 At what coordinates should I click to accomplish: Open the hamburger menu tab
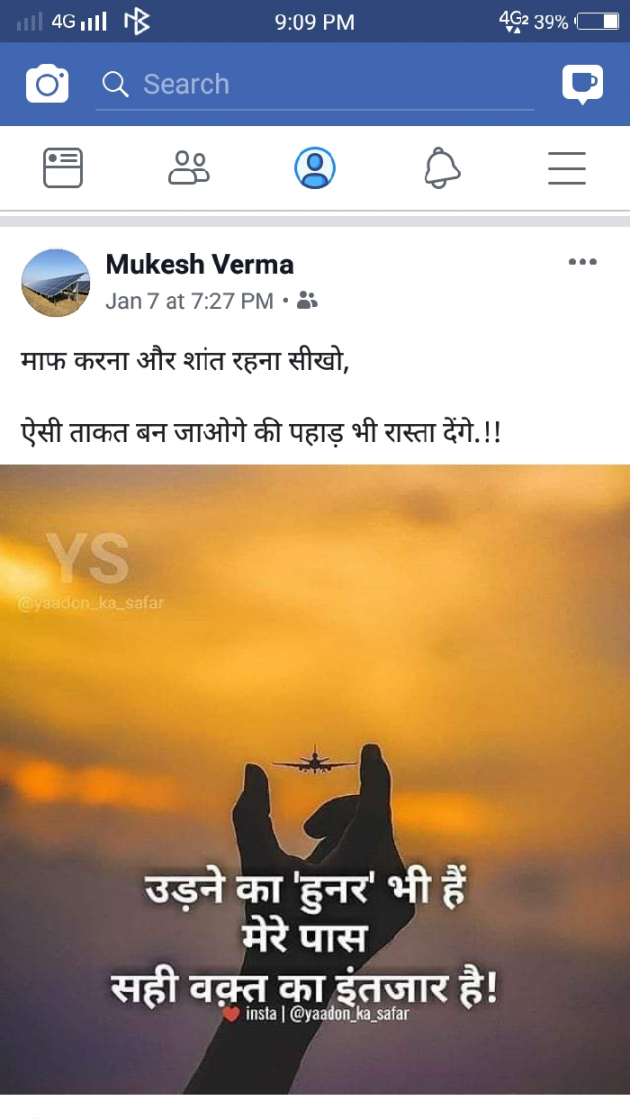(567, 168)
